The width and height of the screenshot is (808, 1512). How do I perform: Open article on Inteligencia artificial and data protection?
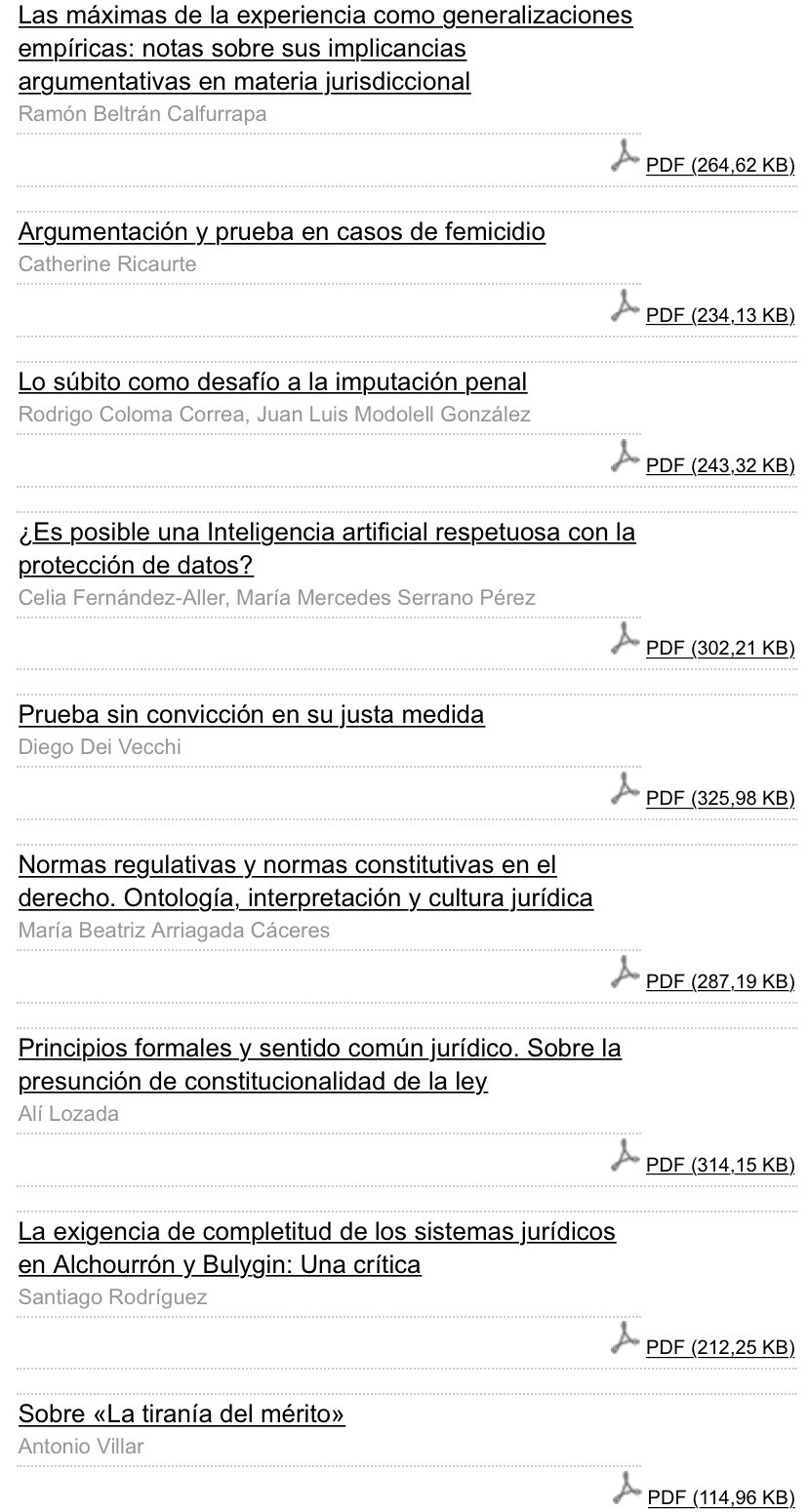327,548
